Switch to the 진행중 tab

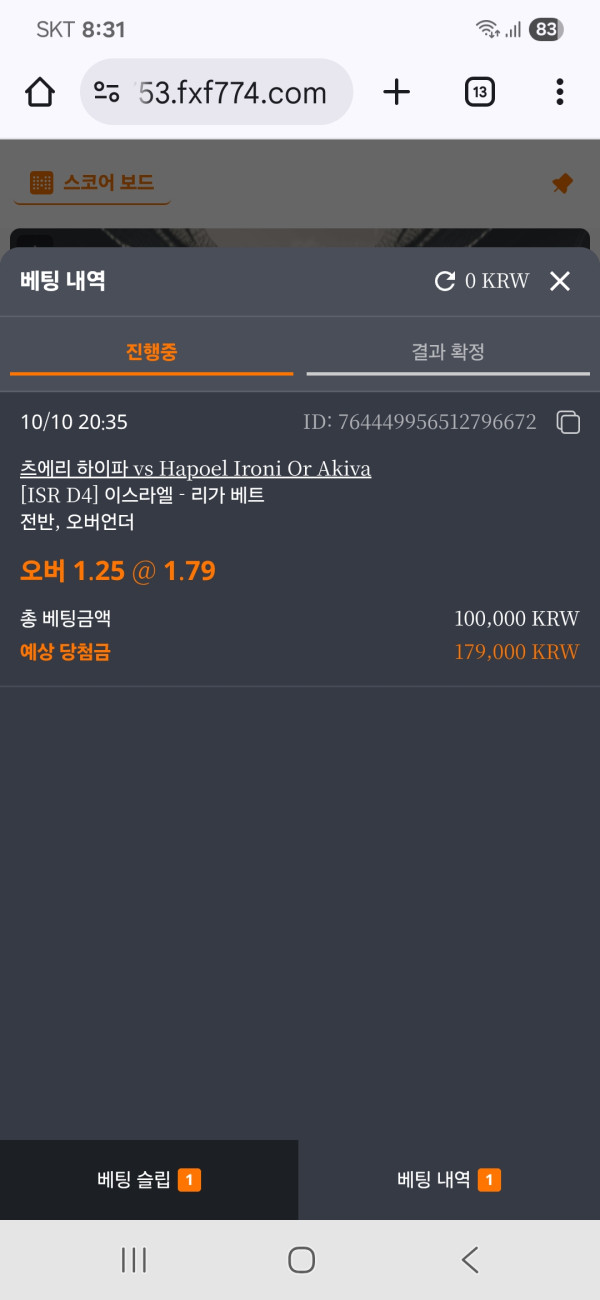(x=151, y=352)
